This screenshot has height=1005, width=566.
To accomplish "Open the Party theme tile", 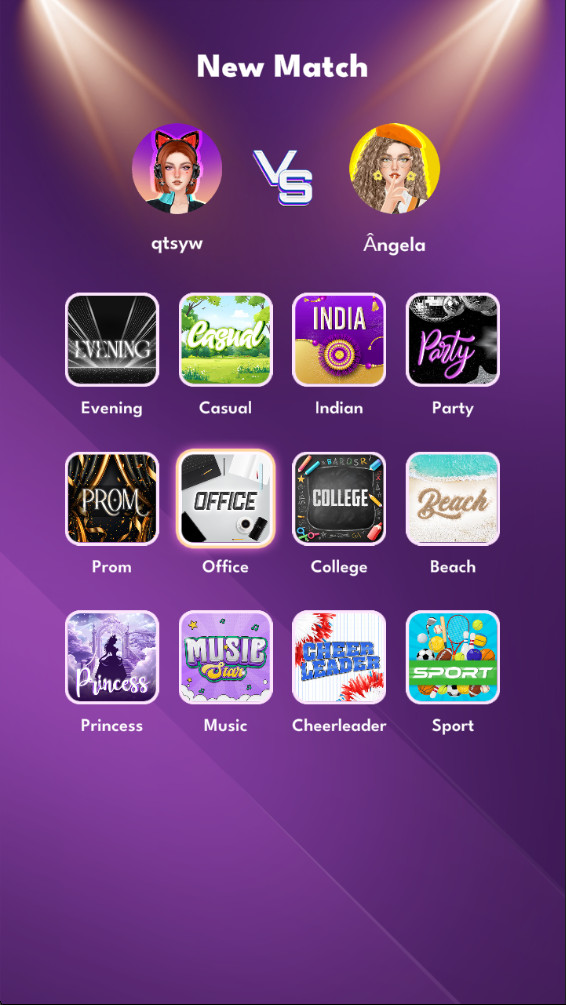I will coord(453,340).
